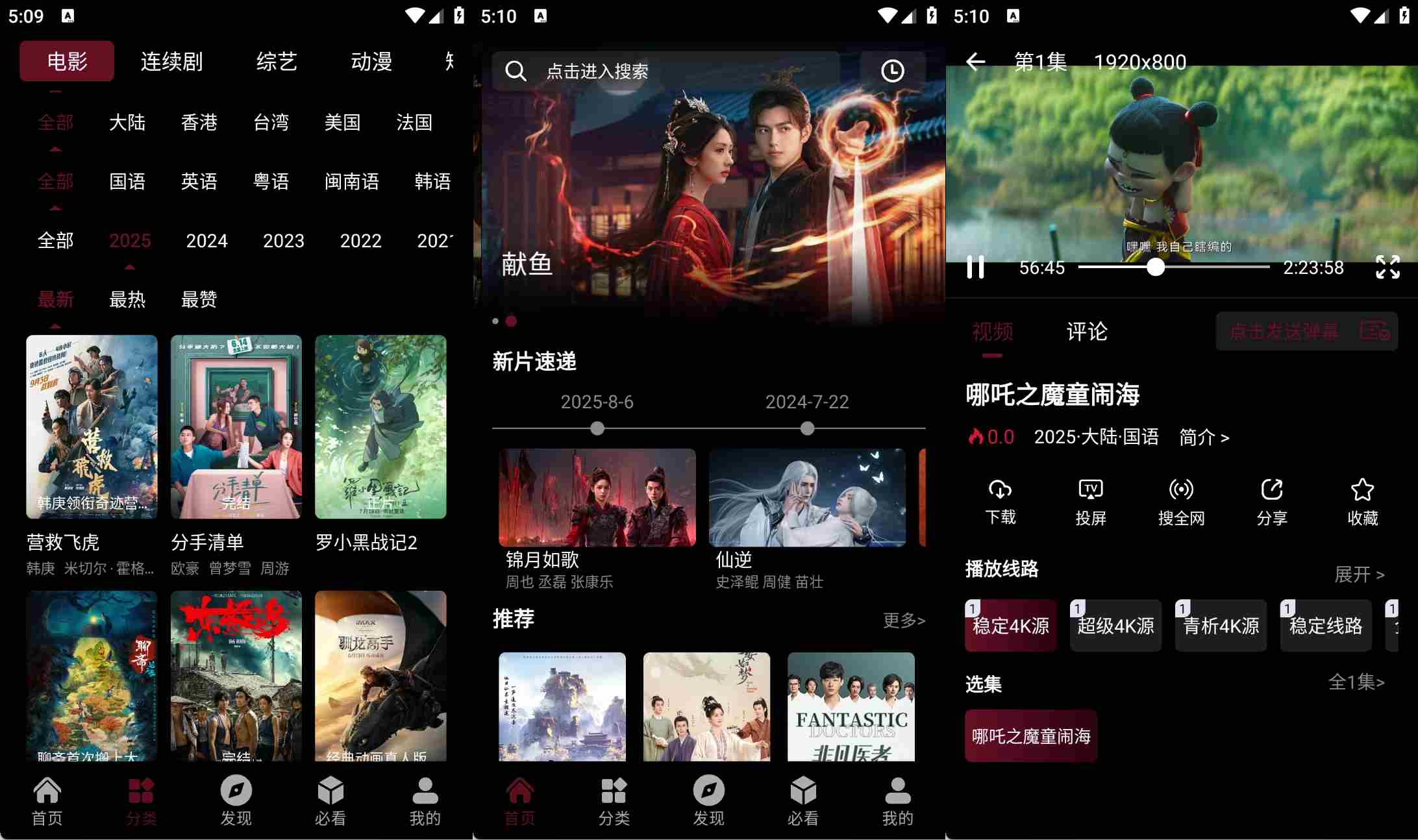View 更多 recommended titles
This screenshot has height=840, width=1418.
tap(903, 620)
